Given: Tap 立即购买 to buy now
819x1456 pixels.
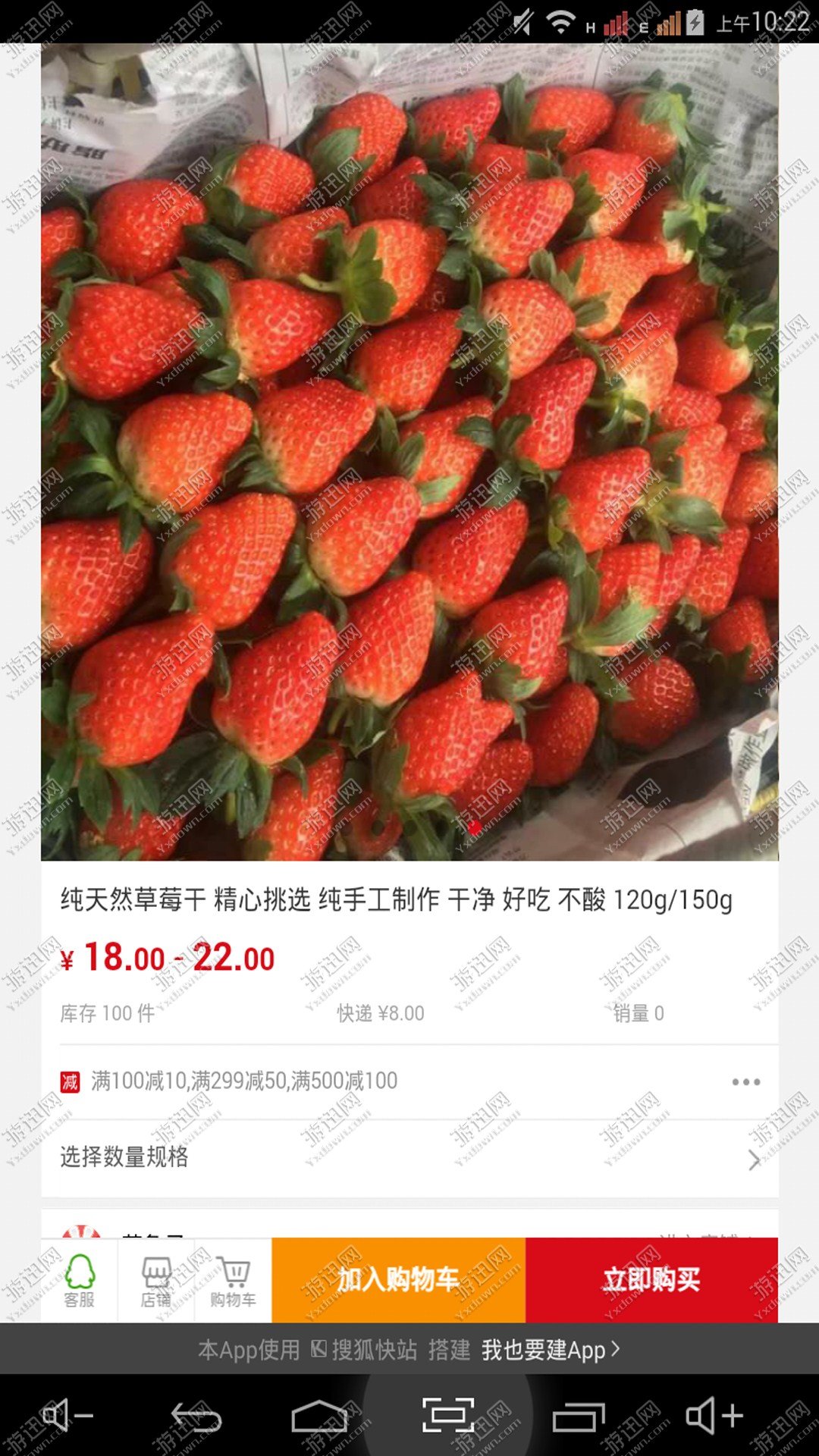Looking at the screenshot, I should point(651,1280).
